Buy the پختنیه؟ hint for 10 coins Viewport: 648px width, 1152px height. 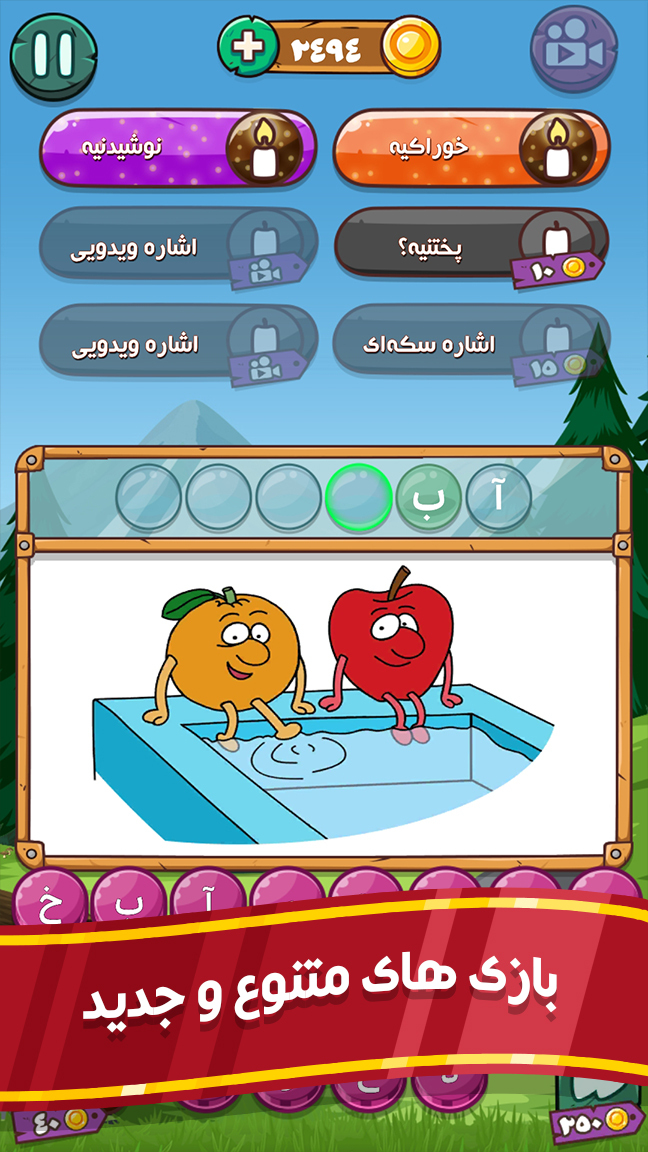click(470, 245)
